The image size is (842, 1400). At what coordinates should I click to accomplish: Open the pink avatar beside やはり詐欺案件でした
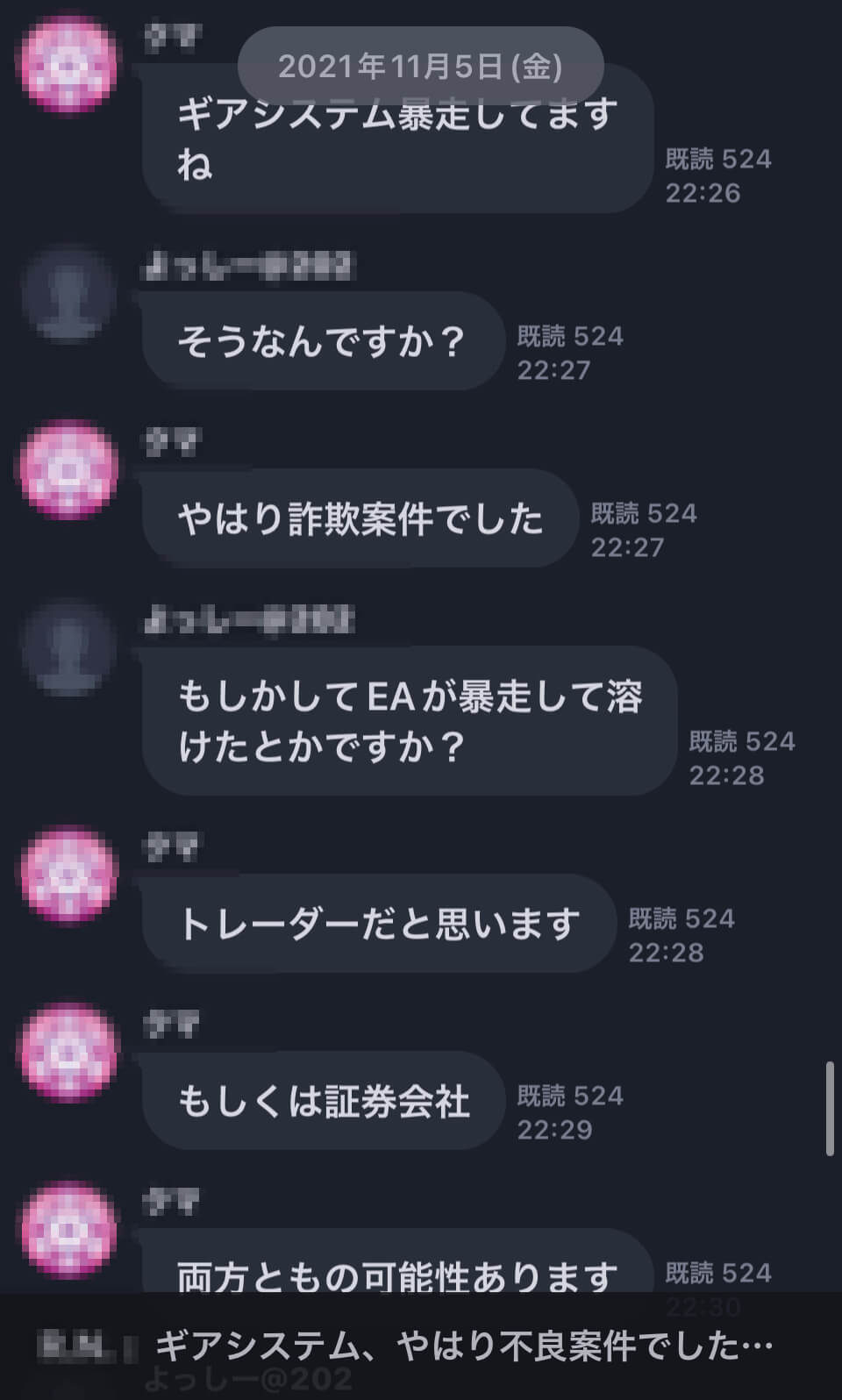(68, 470)
